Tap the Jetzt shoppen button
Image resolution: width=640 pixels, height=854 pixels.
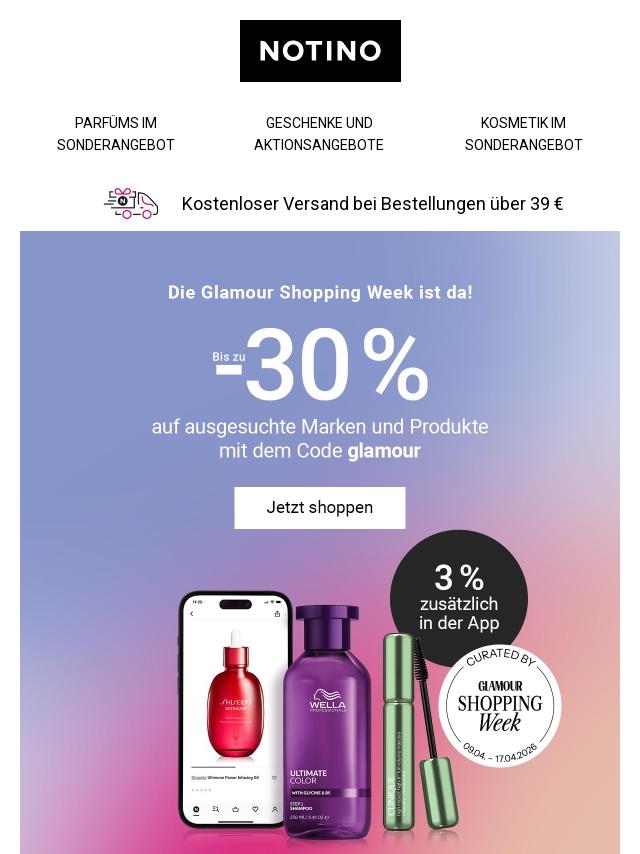coord(320,508)
